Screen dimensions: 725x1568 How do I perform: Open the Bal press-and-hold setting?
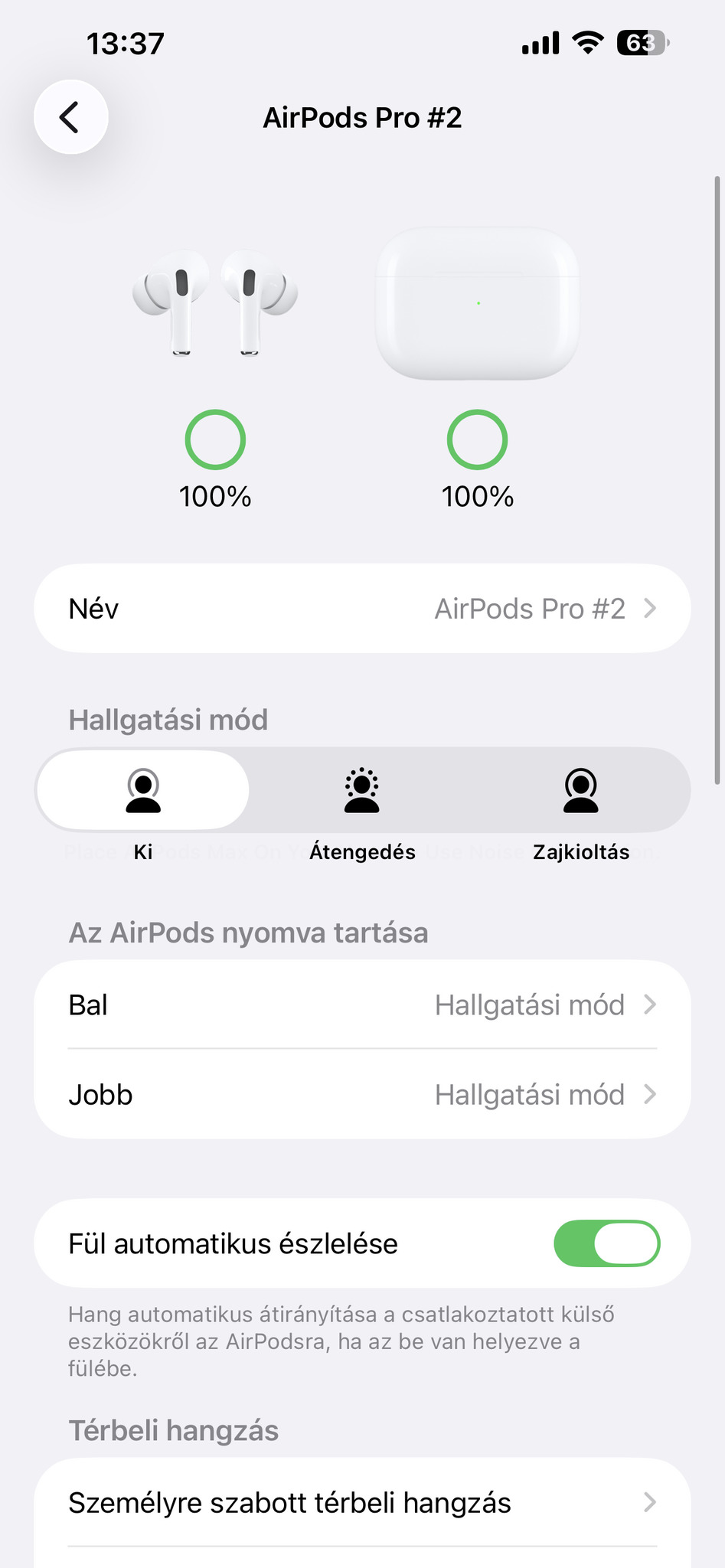click(362, 1004)
